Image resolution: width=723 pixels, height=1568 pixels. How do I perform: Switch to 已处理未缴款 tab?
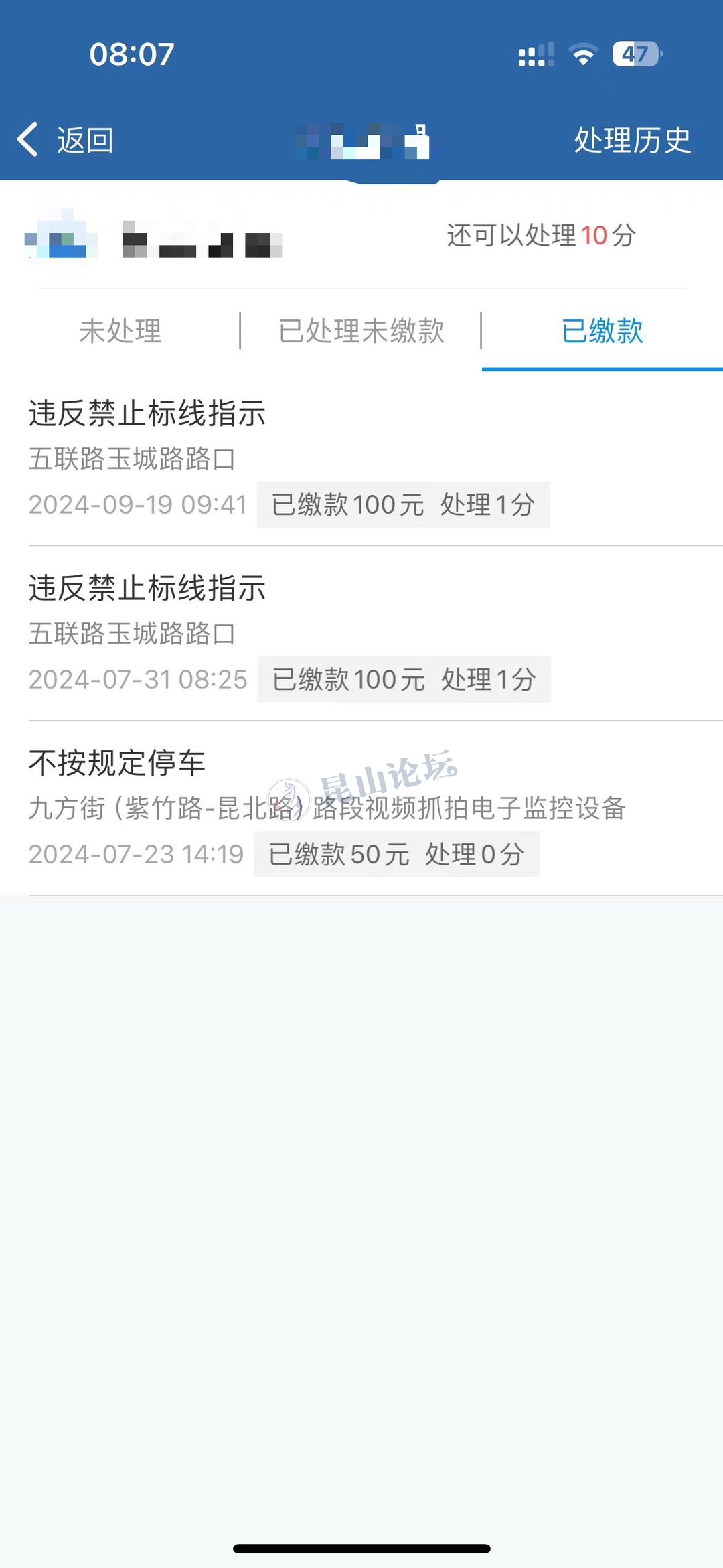pyautogui.click(x=361, y=331)
